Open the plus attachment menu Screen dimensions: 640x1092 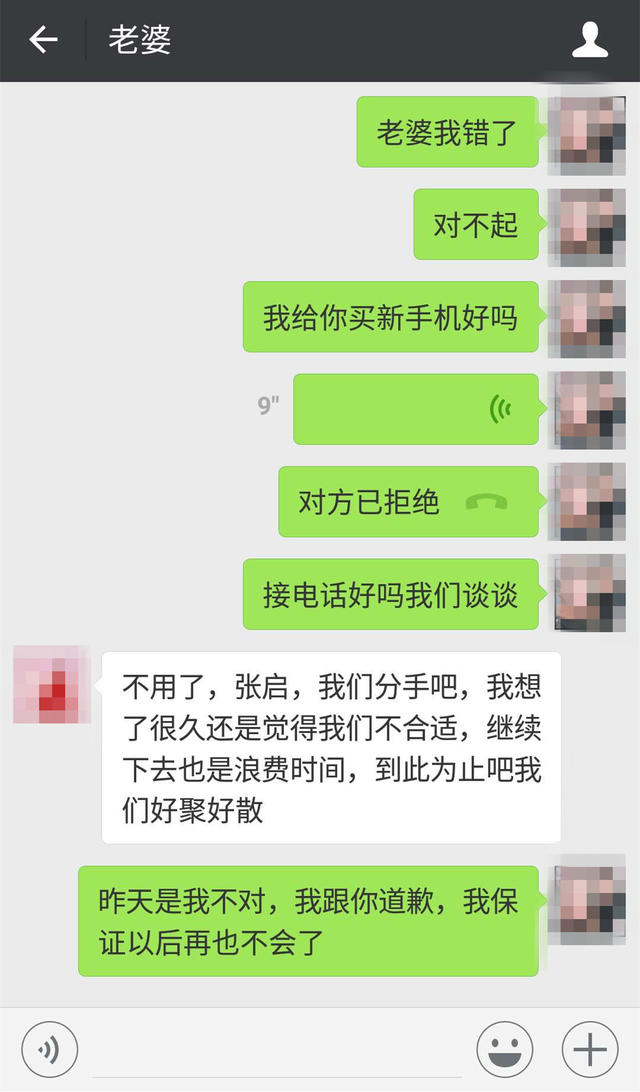590,1049
